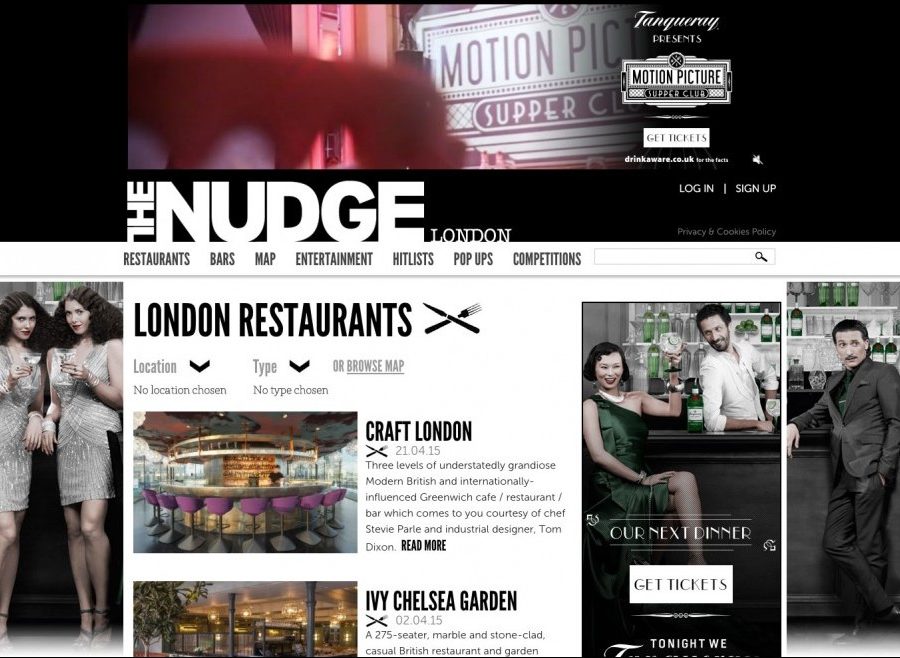Open the Competitions section
Viewport: 900px width, 658px height.
tap(547, 259)
